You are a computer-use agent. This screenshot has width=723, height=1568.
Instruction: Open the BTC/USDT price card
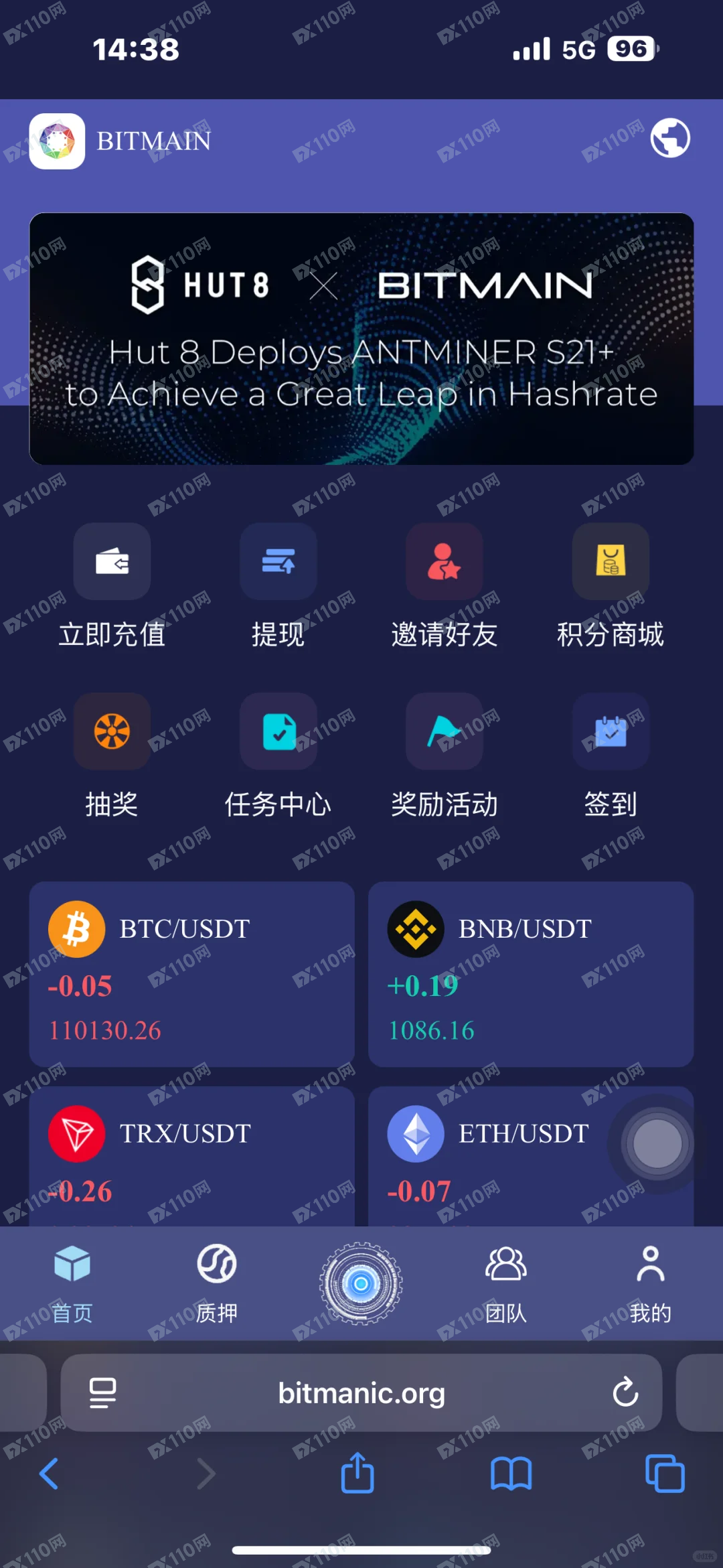point(191,974)
